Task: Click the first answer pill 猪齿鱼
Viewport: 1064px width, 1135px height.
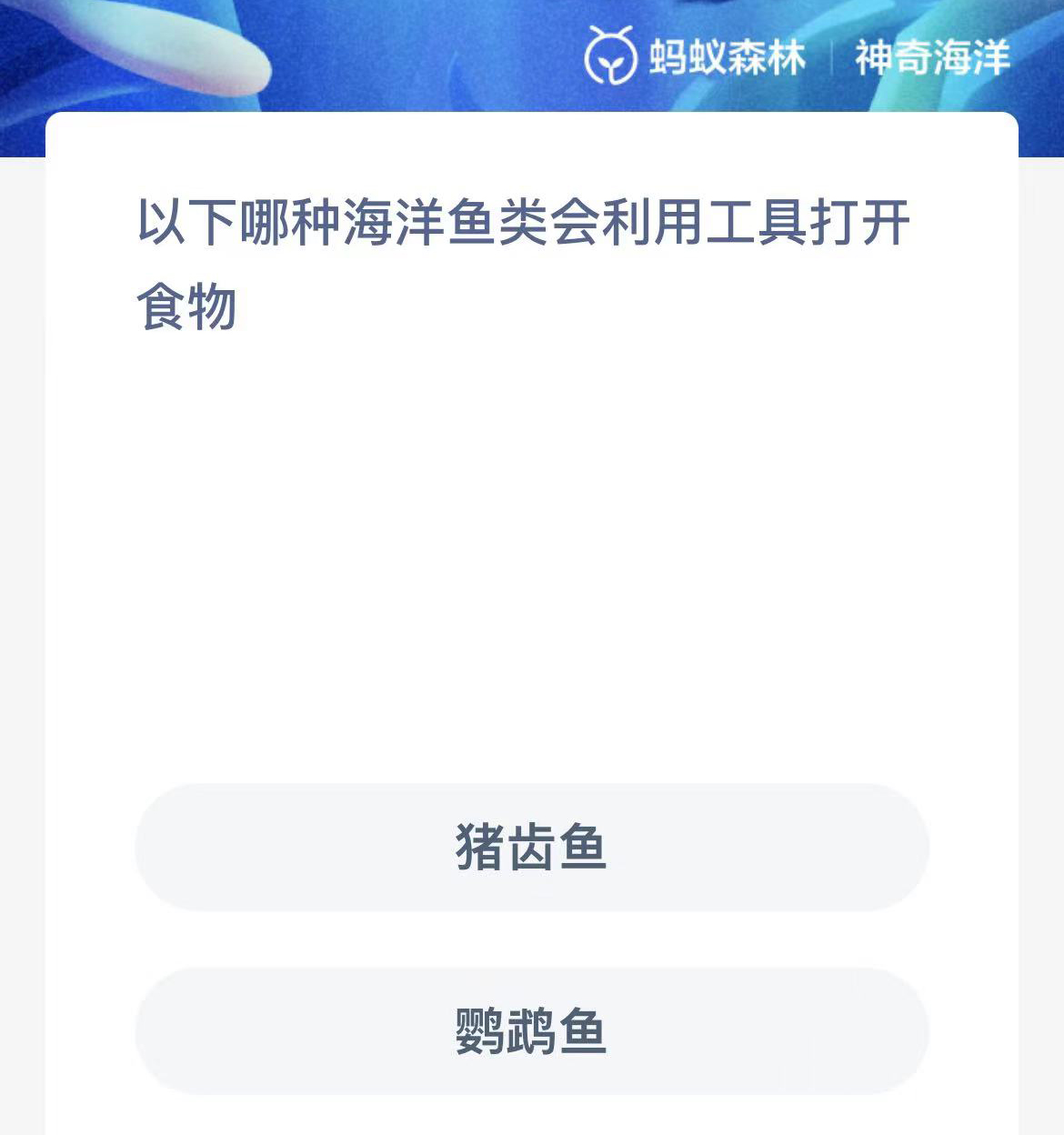Action: pyautogui.click(x=531, y=846)
